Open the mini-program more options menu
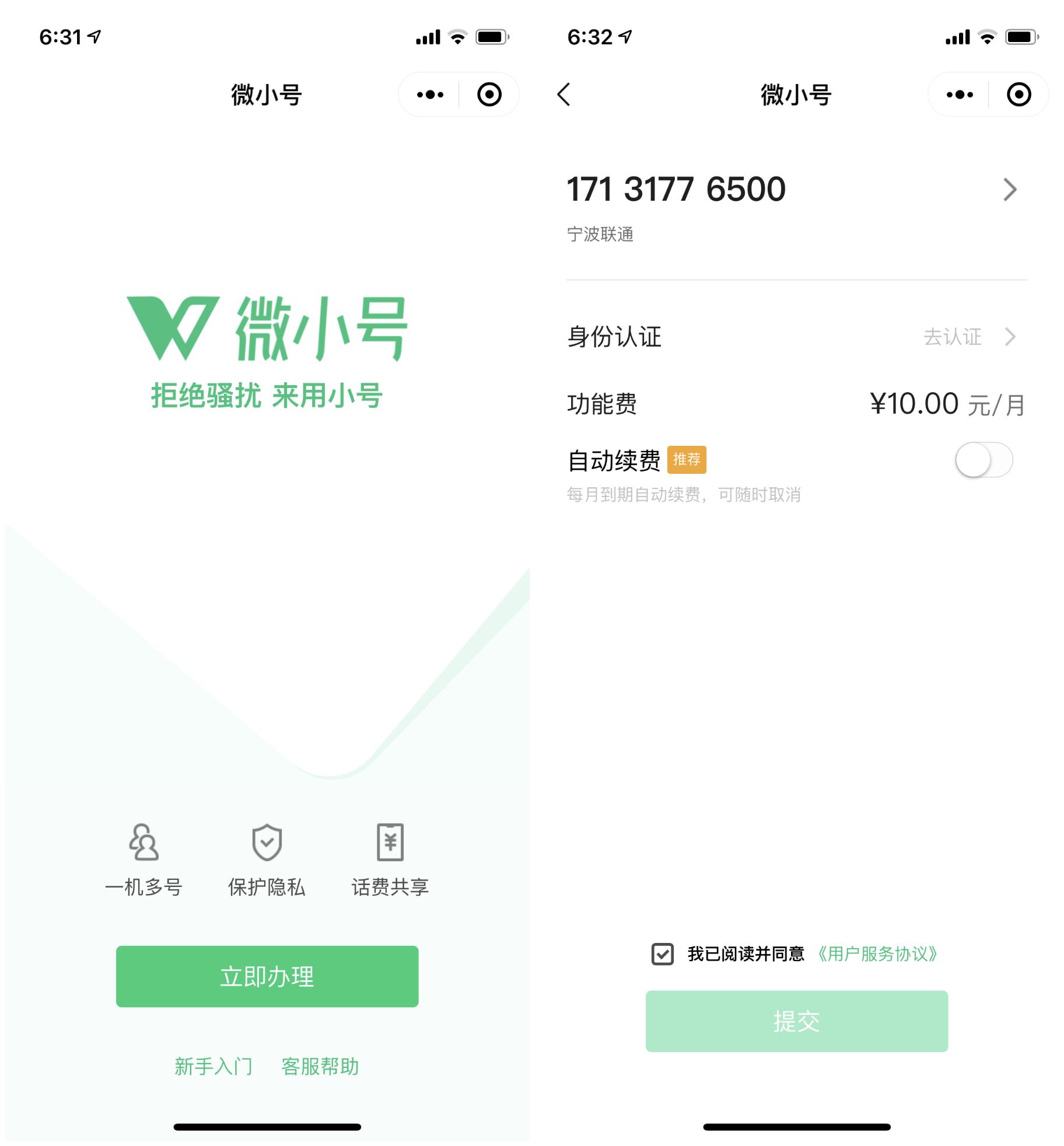The height and width of the screenshot is (1146, 1064). tap(429, 93)
